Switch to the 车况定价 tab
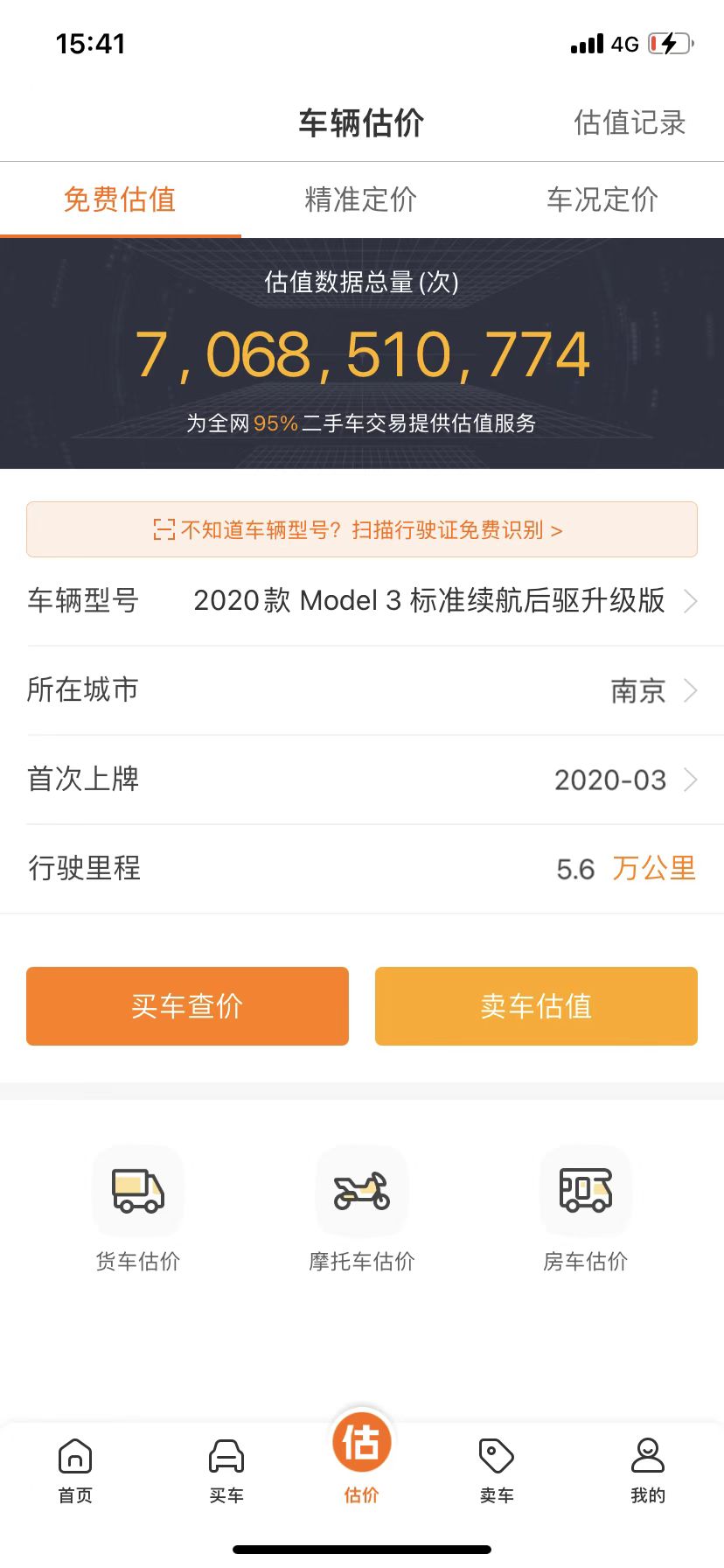724x1568 pixels. click(602, 199)
